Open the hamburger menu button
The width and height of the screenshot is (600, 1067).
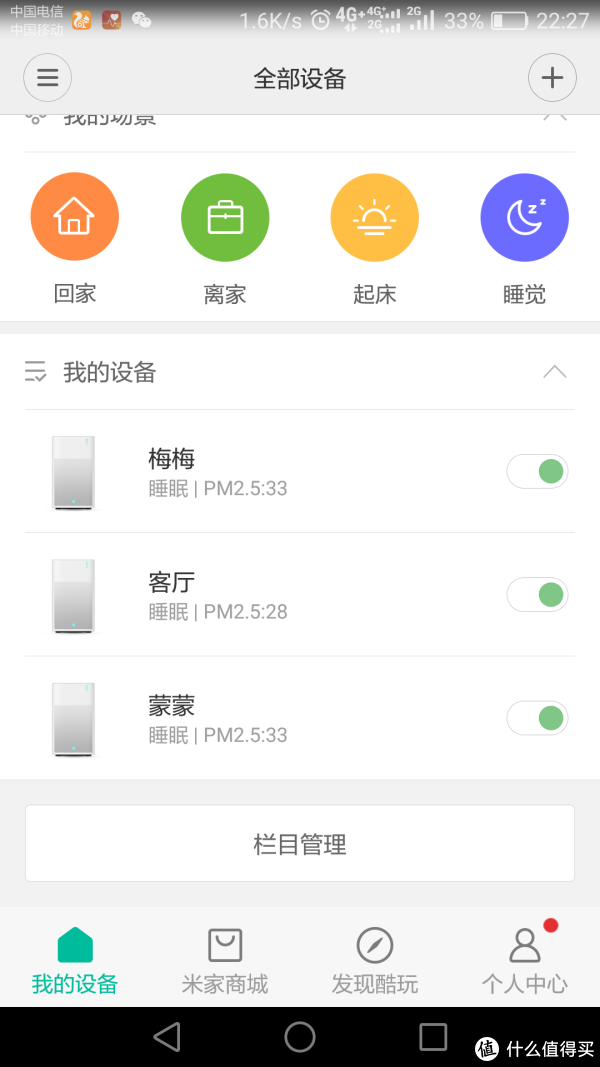click(x=48, y=78)
